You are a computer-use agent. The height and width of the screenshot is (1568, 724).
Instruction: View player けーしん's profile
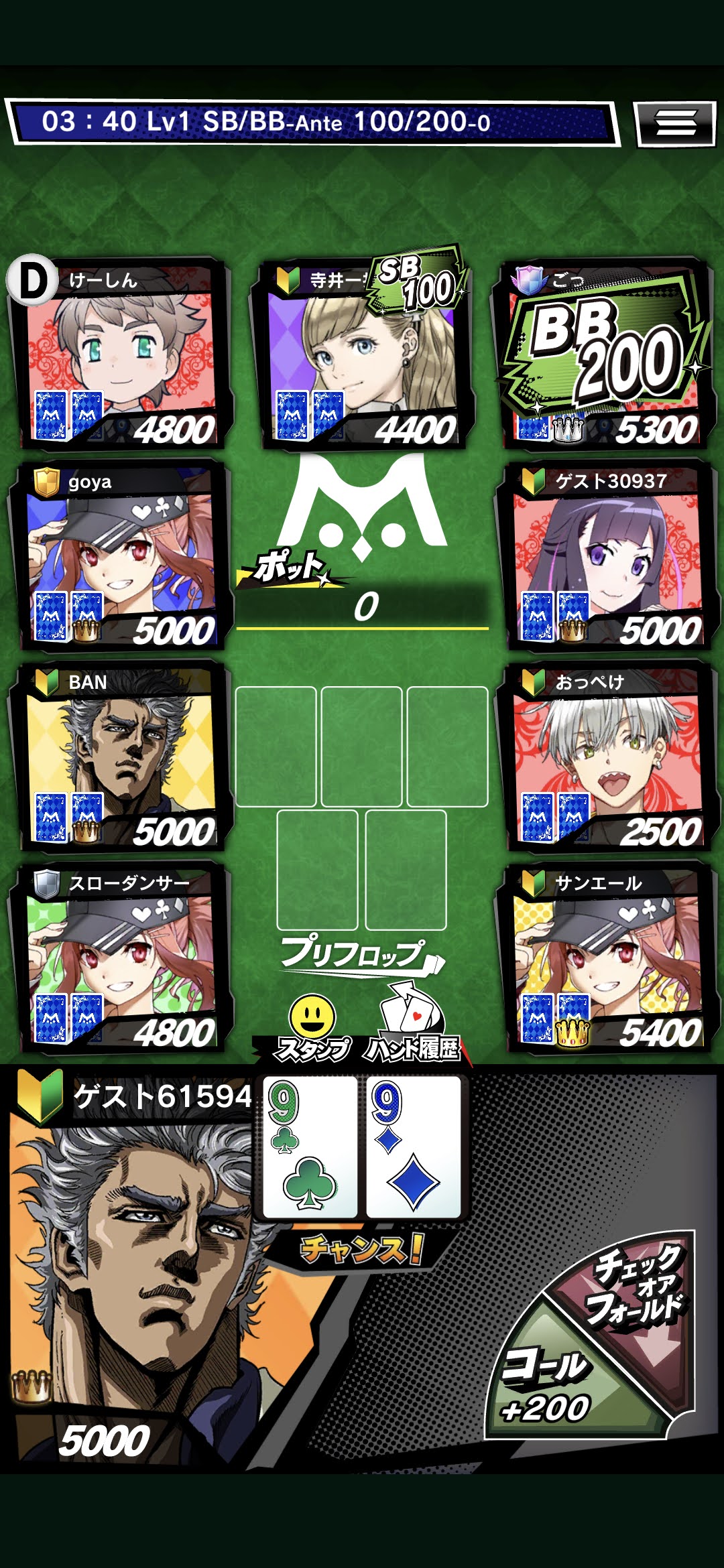pos(119,354)
